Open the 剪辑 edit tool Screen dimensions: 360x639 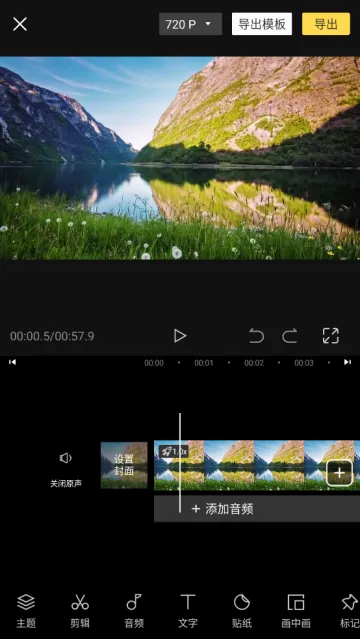click(80, 610)
